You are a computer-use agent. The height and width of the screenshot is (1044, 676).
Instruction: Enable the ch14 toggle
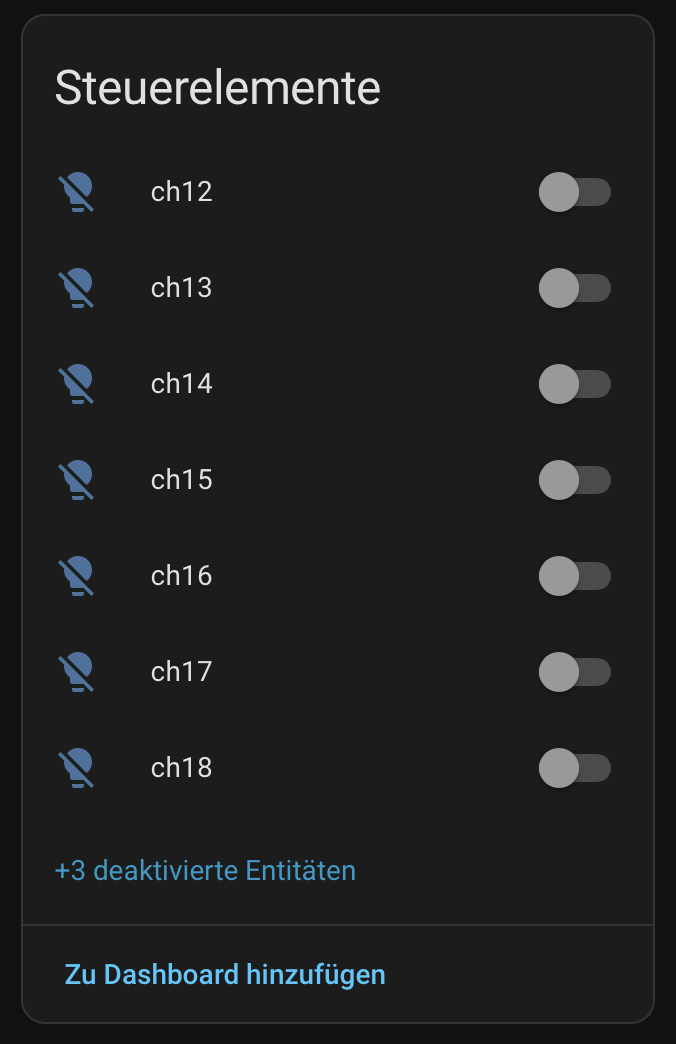[x=574, y=384]
